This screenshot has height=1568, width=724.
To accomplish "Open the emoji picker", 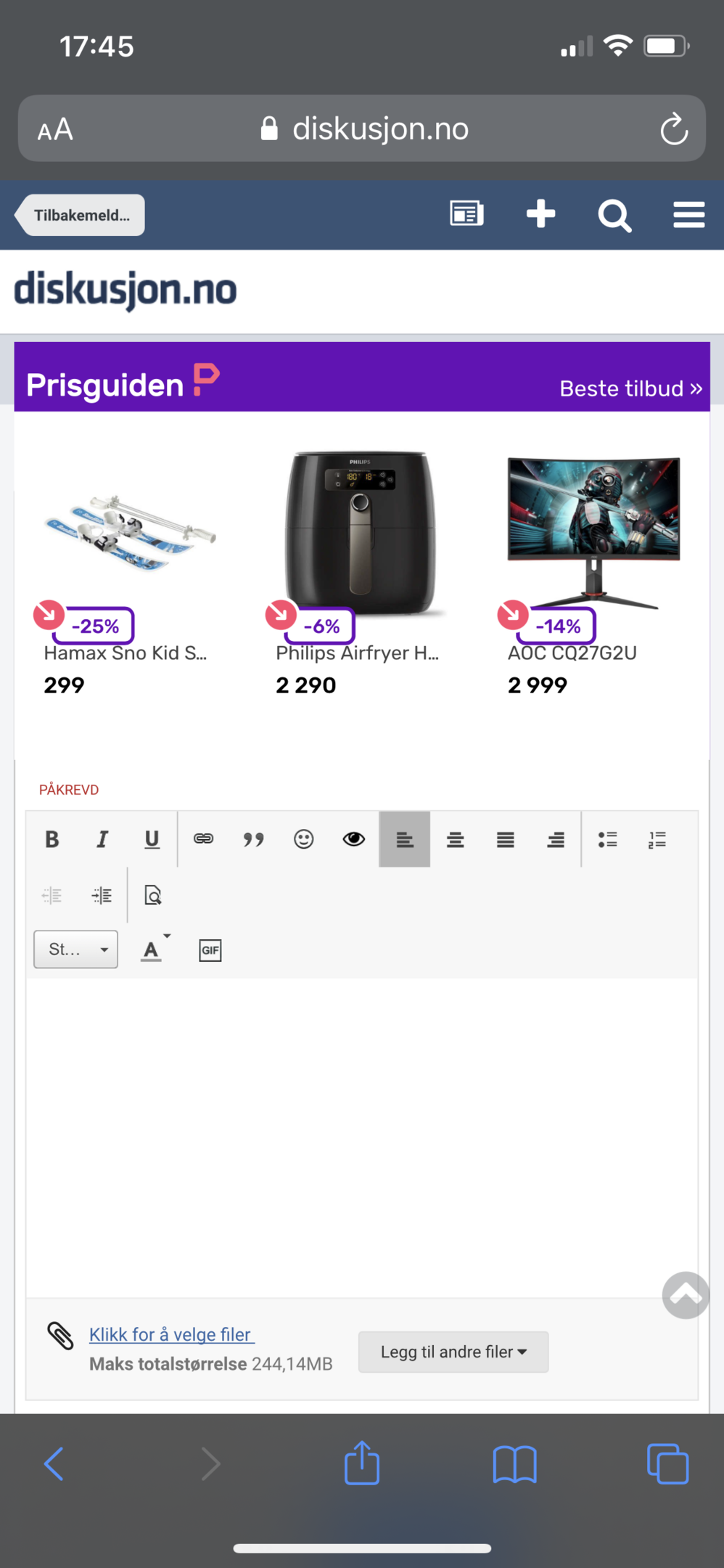I will click(x=303, y=839).
